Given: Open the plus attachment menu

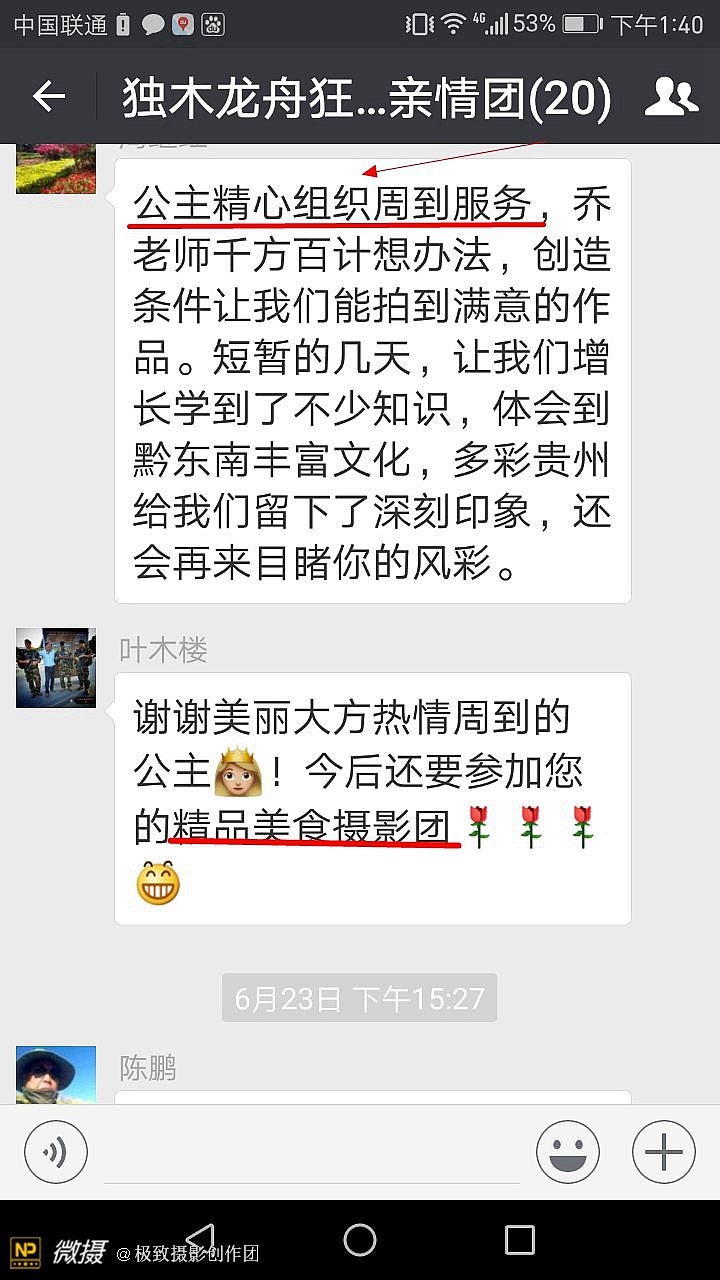Looking at the screenshot, I should pyautogui.click(x=664, y=1152).
